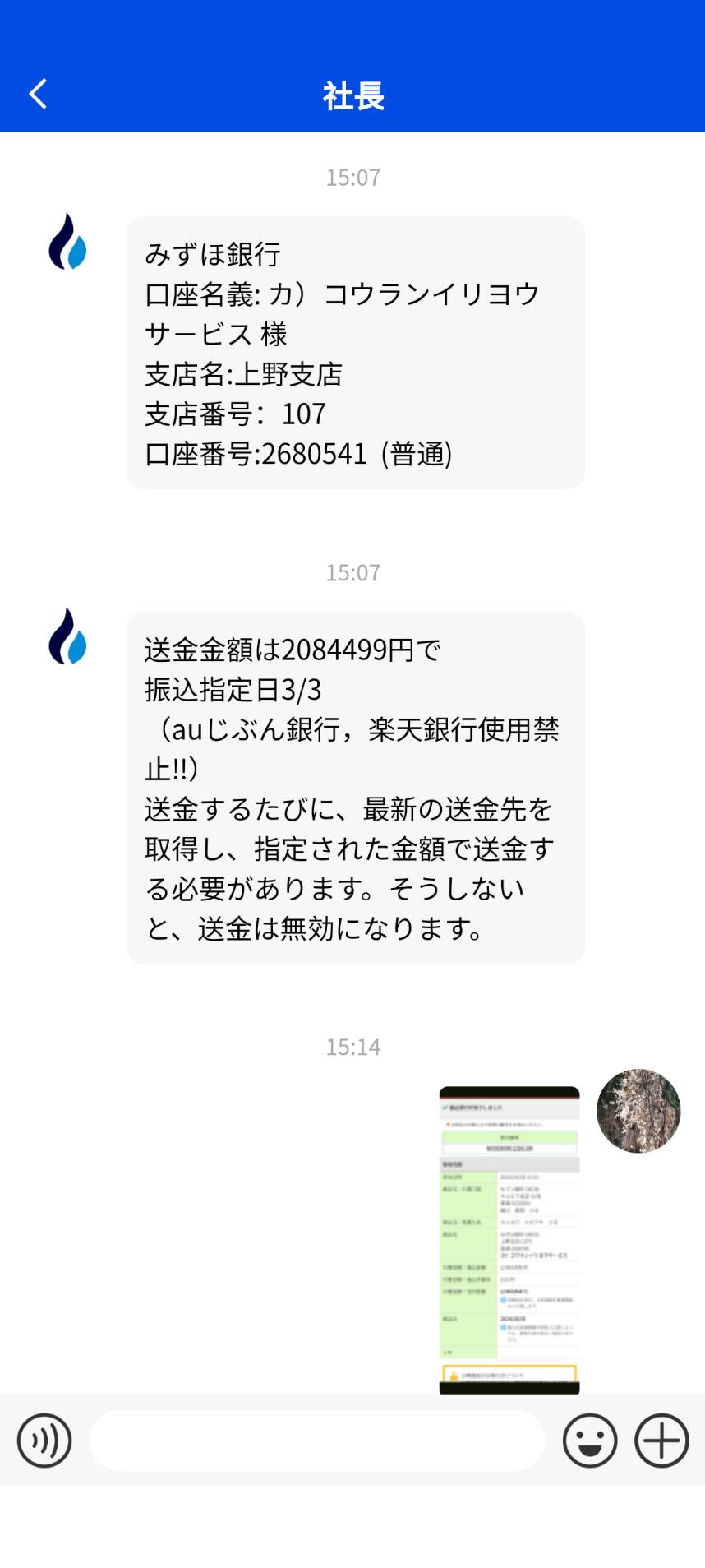The width and height of the screenshot is (705, 1568).
Task: Open the emoji picker
Action: click(x=590, y=1441)
